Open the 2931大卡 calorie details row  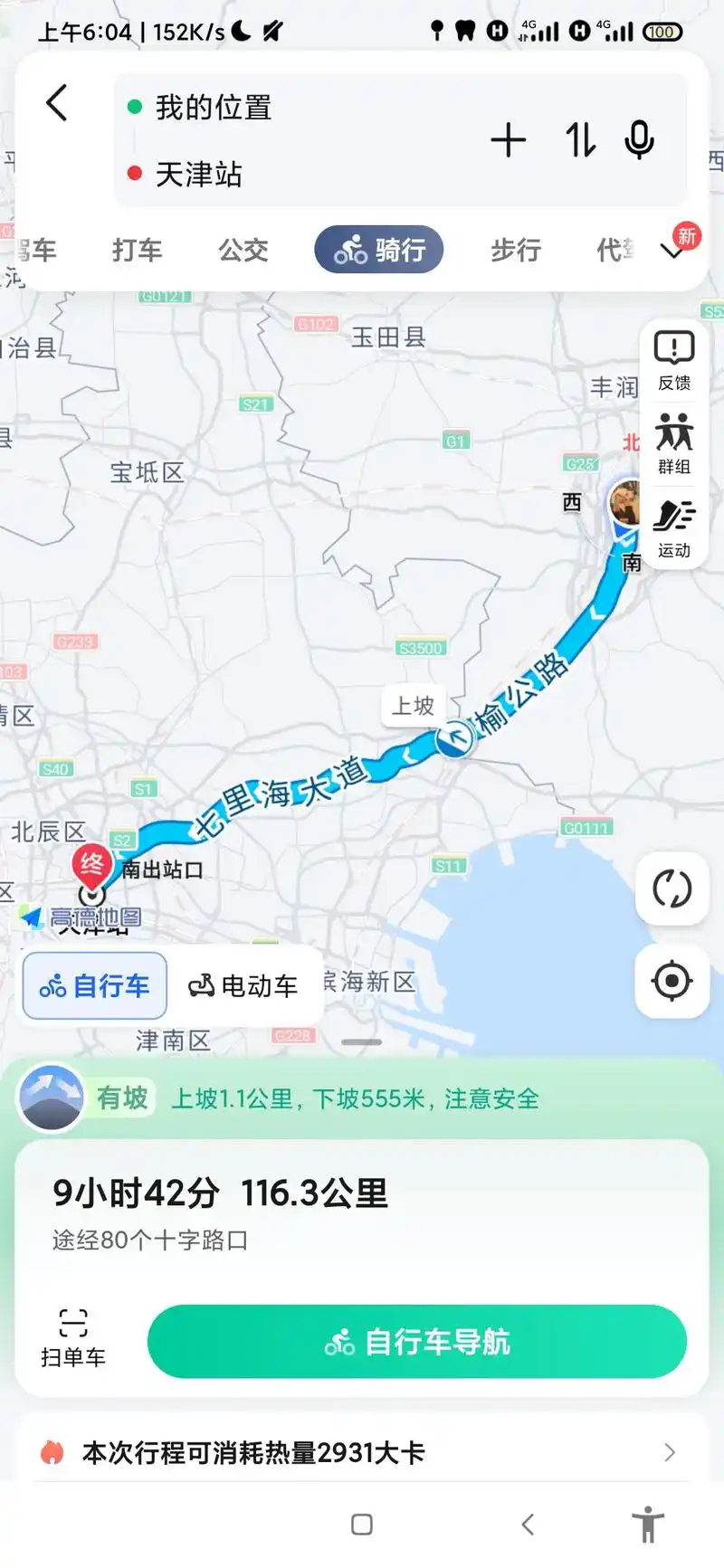[x=362, y=1452]
